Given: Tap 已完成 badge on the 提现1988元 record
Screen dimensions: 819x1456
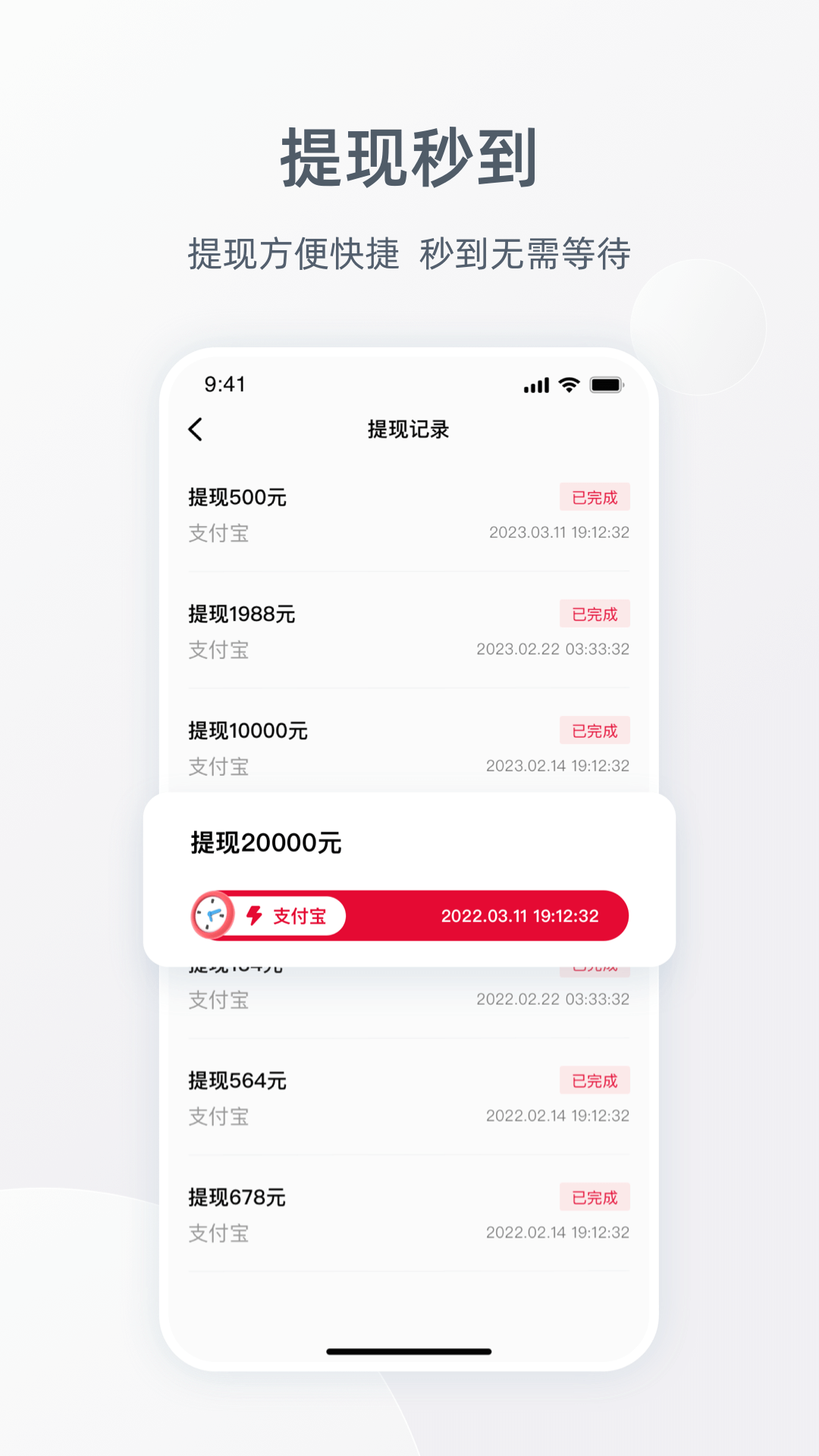Looking at the screenshot, I should tap(595, 613).
